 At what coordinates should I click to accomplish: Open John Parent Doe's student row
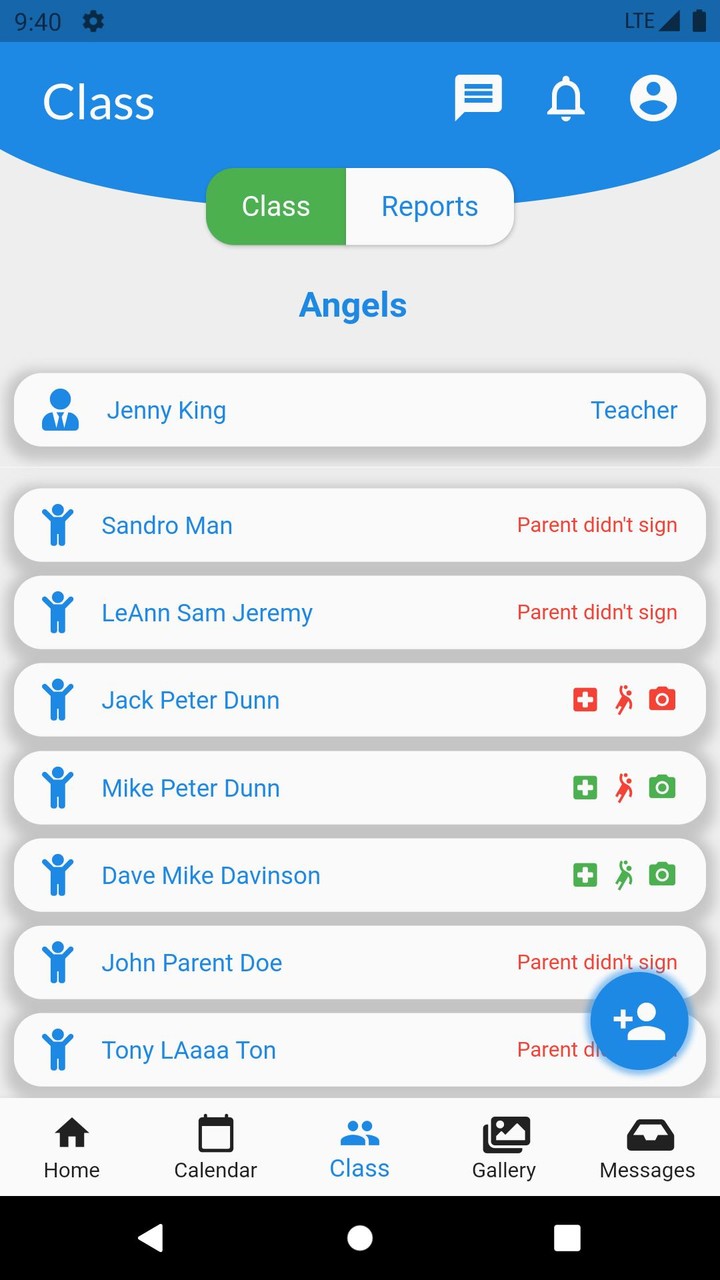coord(300,963)
